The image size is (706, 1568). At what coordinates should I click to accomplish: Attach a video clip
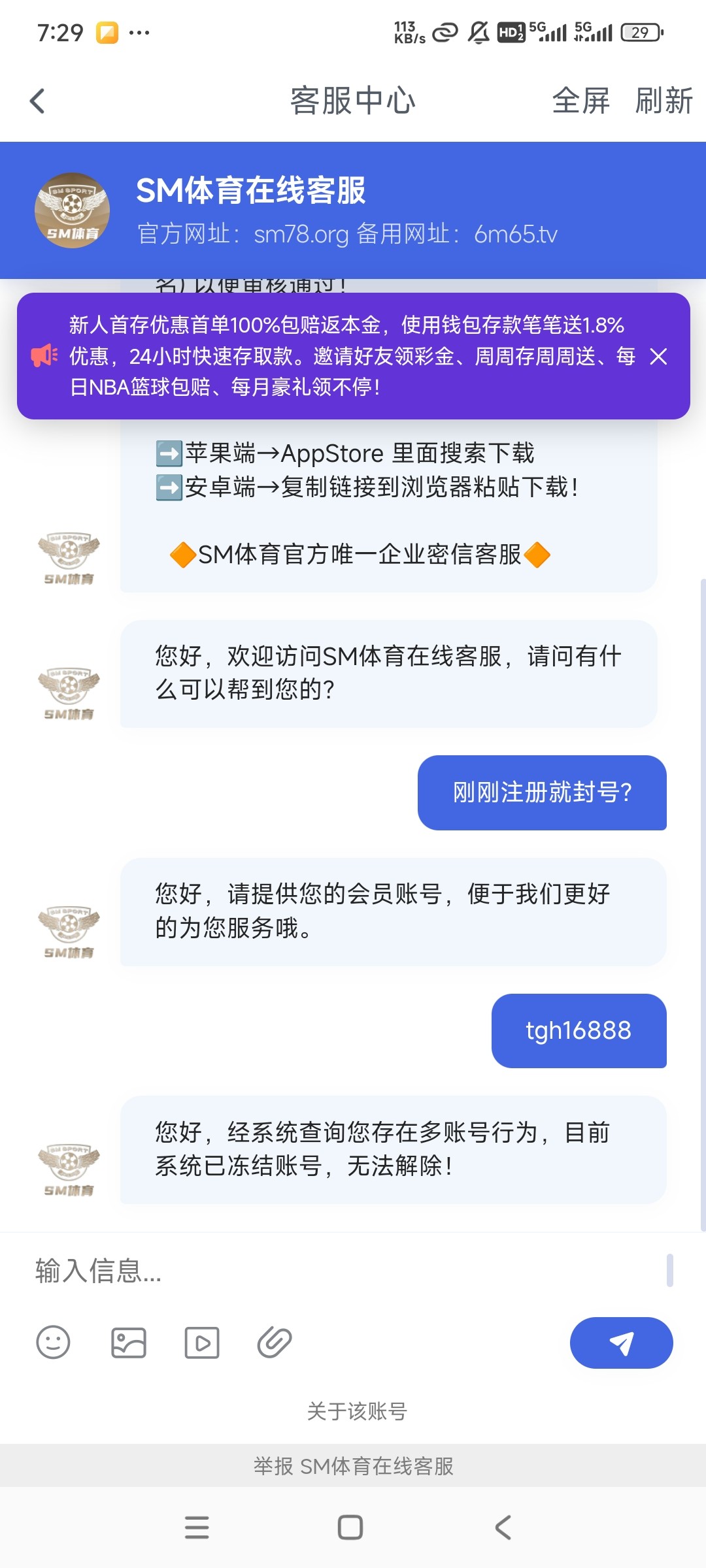202,1343
